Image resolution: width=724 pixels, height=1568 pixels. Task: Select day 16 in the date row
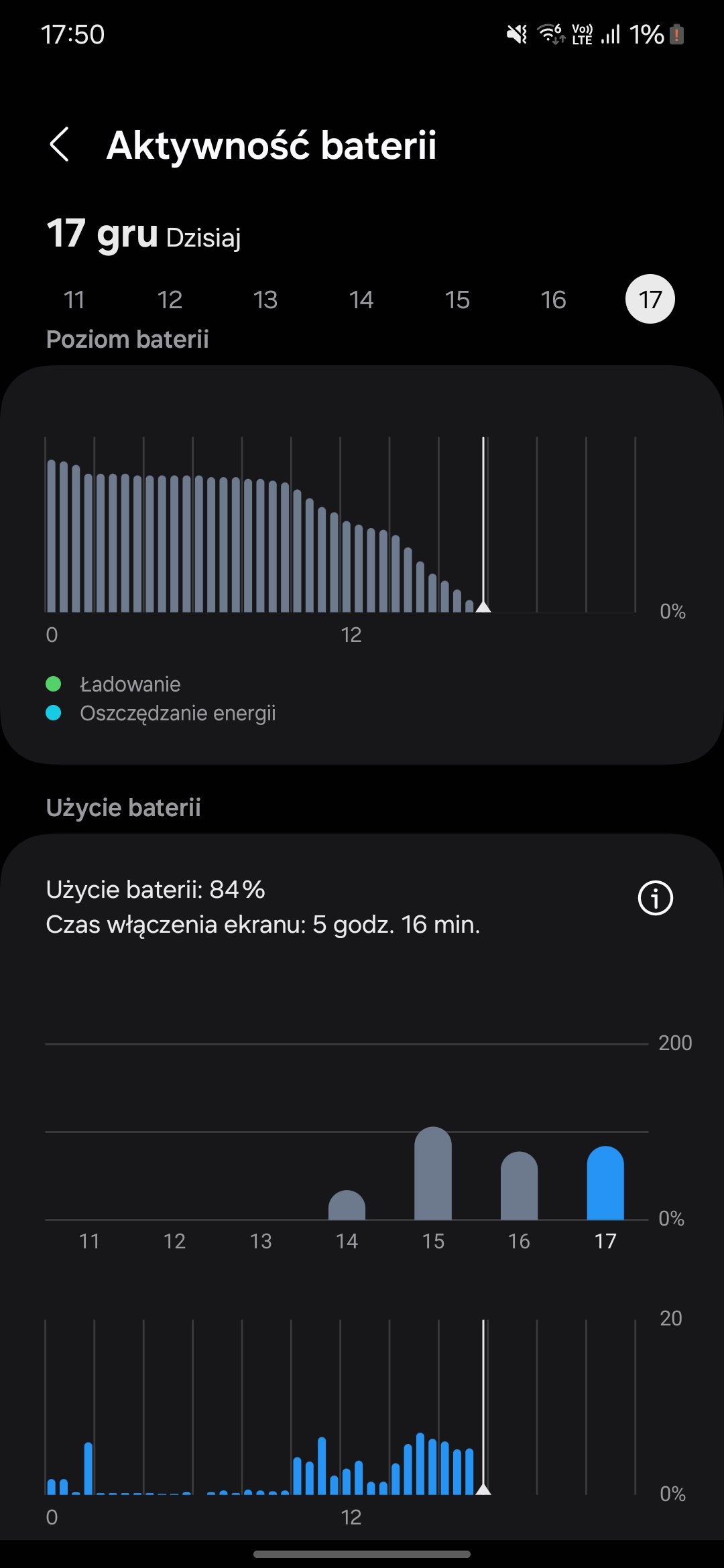[554, 300]
